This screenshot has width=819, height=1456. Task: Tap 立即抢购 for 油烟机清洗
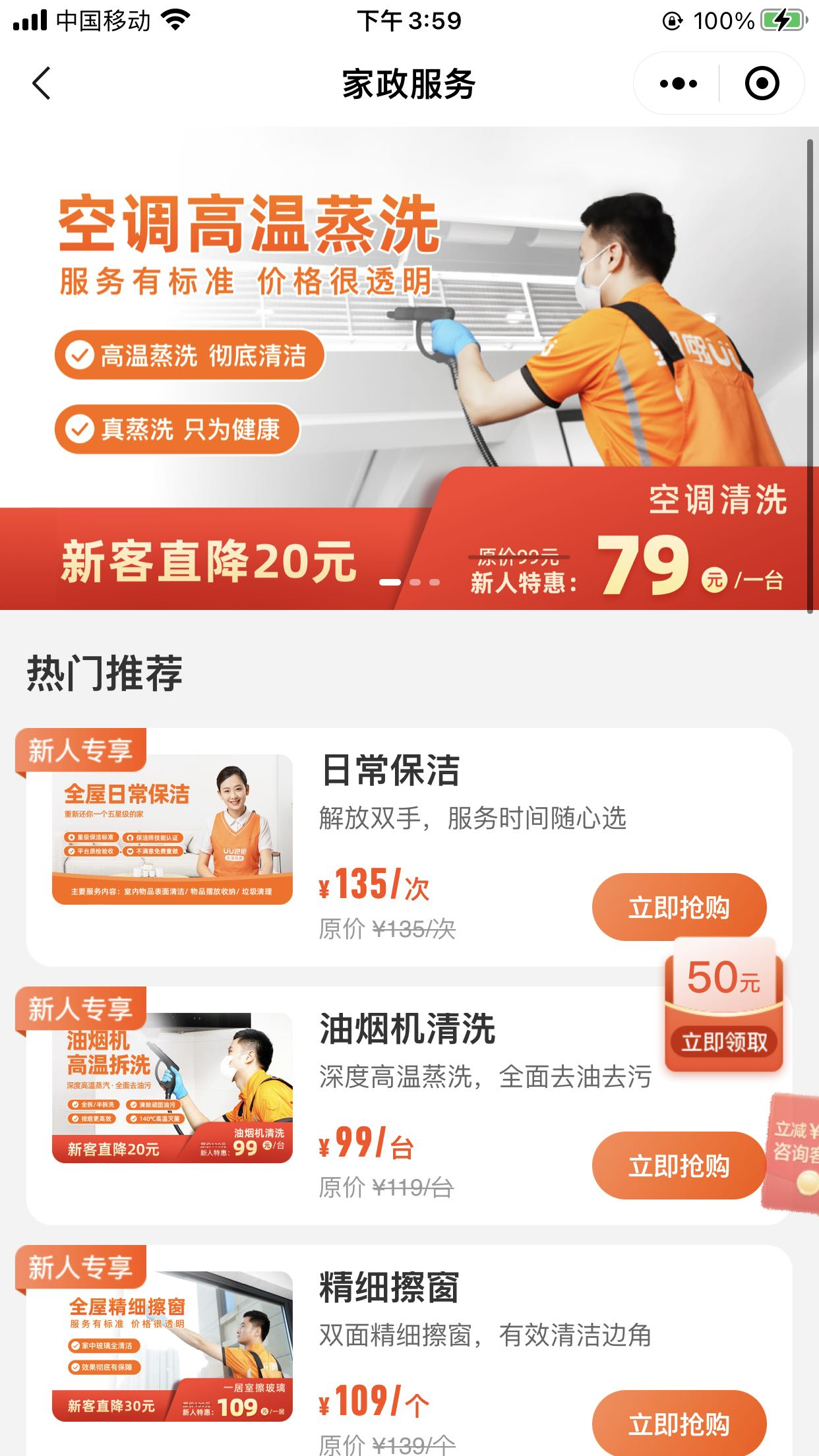point(679,1166)
